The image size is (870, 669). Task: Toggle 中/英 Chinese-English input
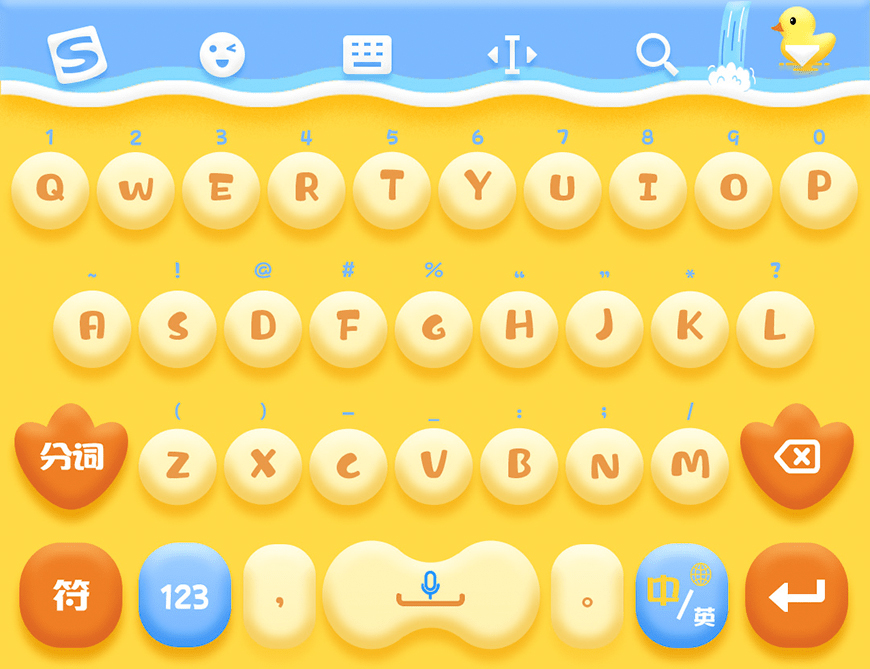tap(682, 596)
